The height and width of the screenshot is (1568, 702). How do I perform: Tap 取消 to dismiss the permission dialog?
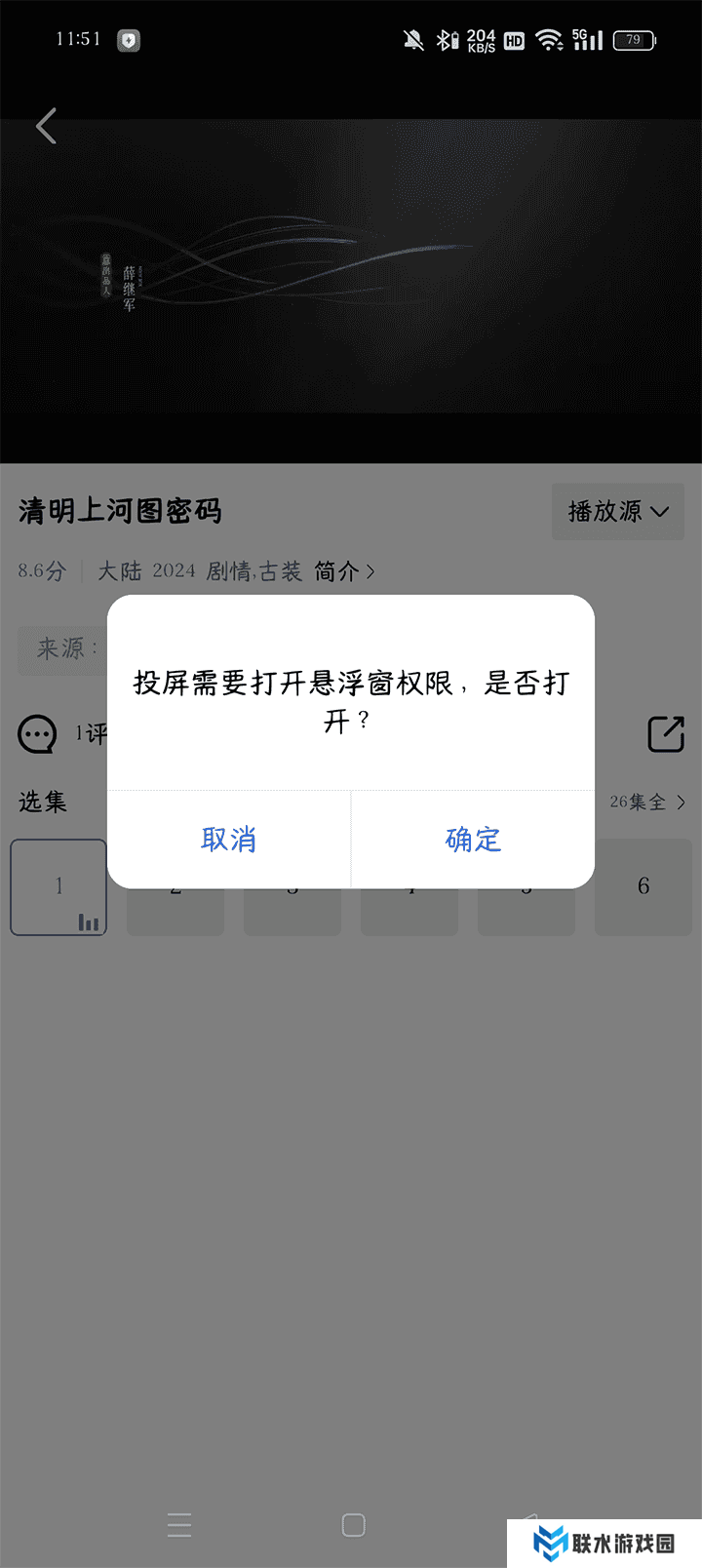(x=228, y=839)
